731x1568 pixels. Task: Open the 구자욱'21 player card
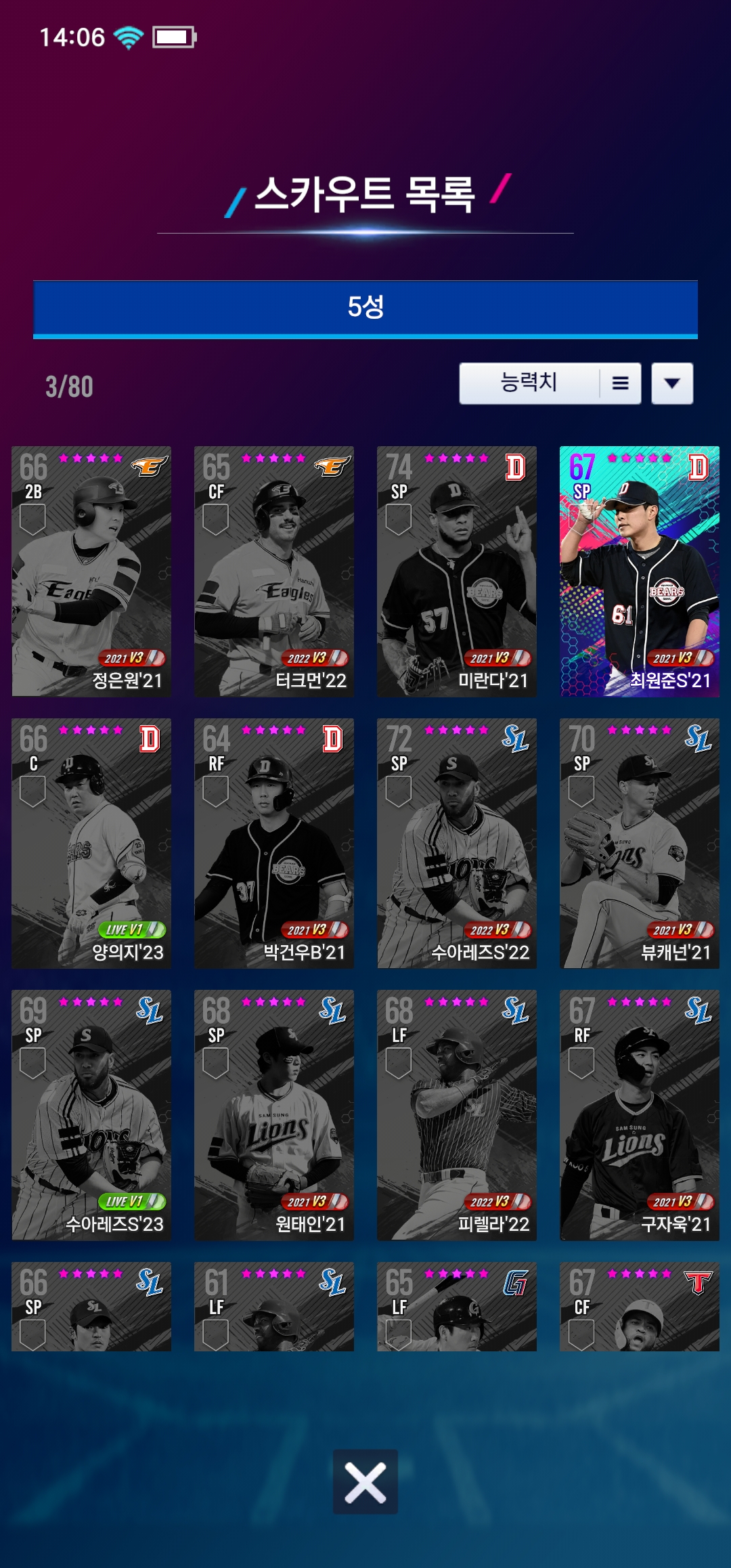click(x=639, y=1114)
